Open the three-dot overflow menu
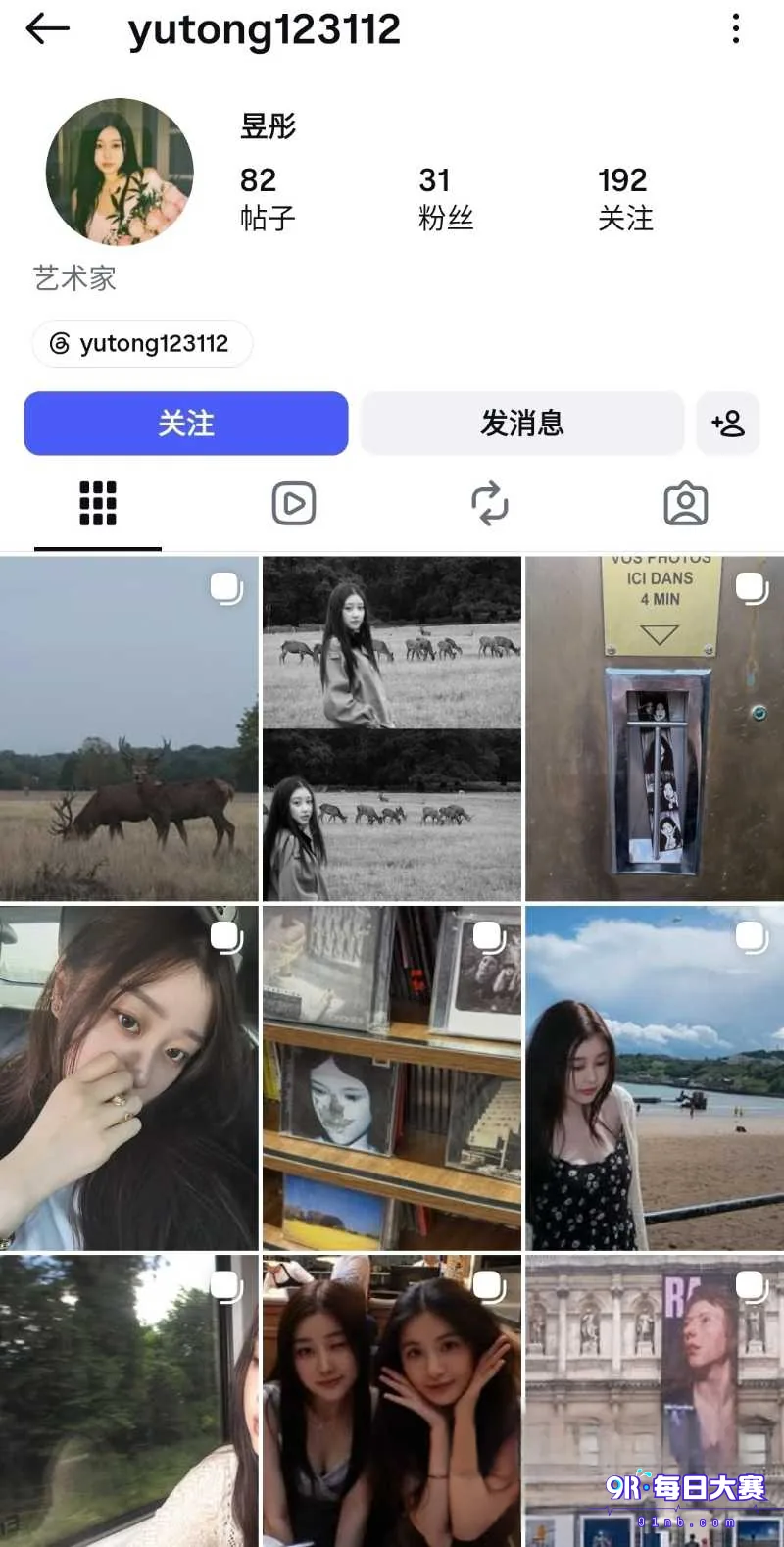The height and width of the screenshot is (1547, 784). pos(735,29)
